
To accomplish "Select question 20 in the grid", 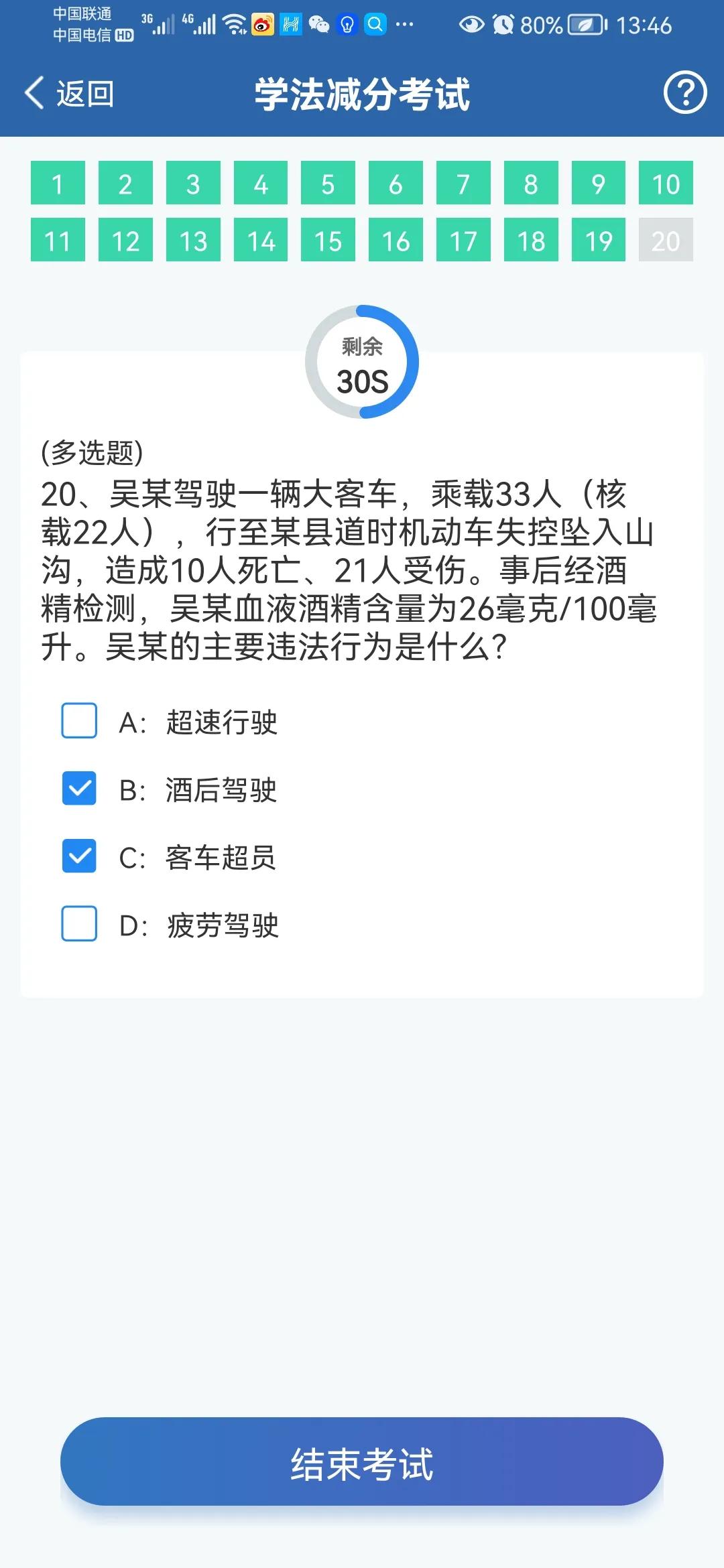I will click(x=666, y=240).
